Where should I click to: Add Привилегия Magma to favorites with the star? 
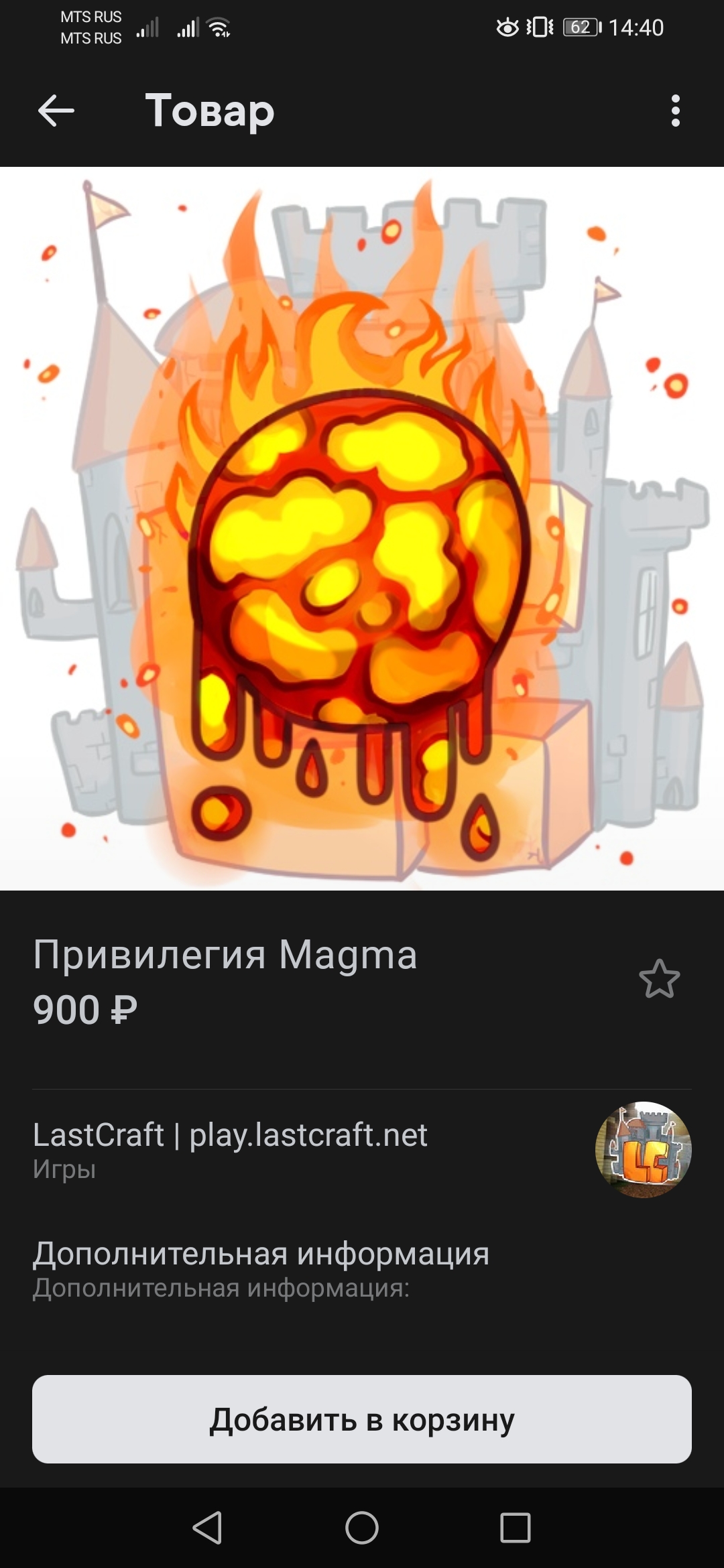[660, 979]
